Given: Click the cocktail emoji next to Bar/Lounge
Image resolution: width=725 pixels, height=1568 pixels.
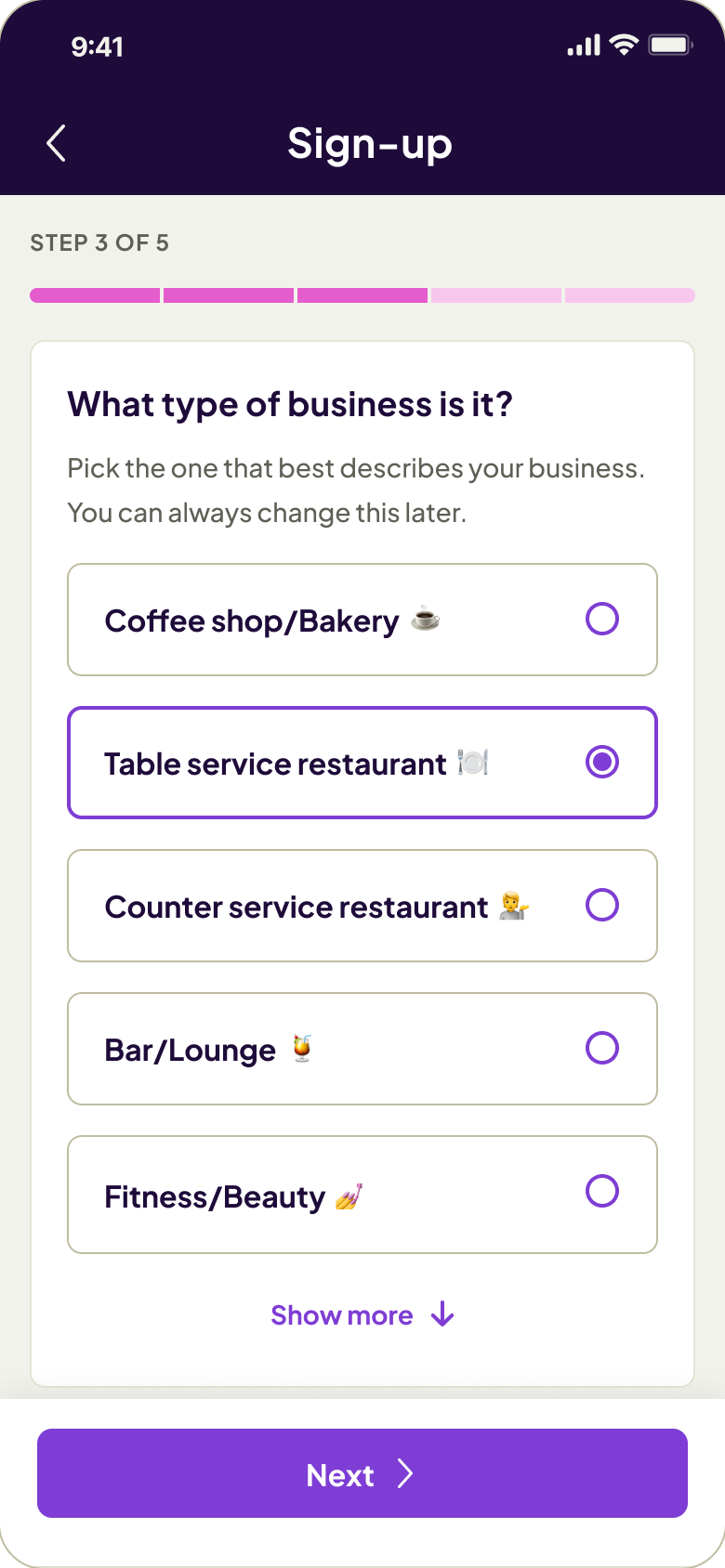Looking at the screenshot, I should click(x=297, y=1048).
